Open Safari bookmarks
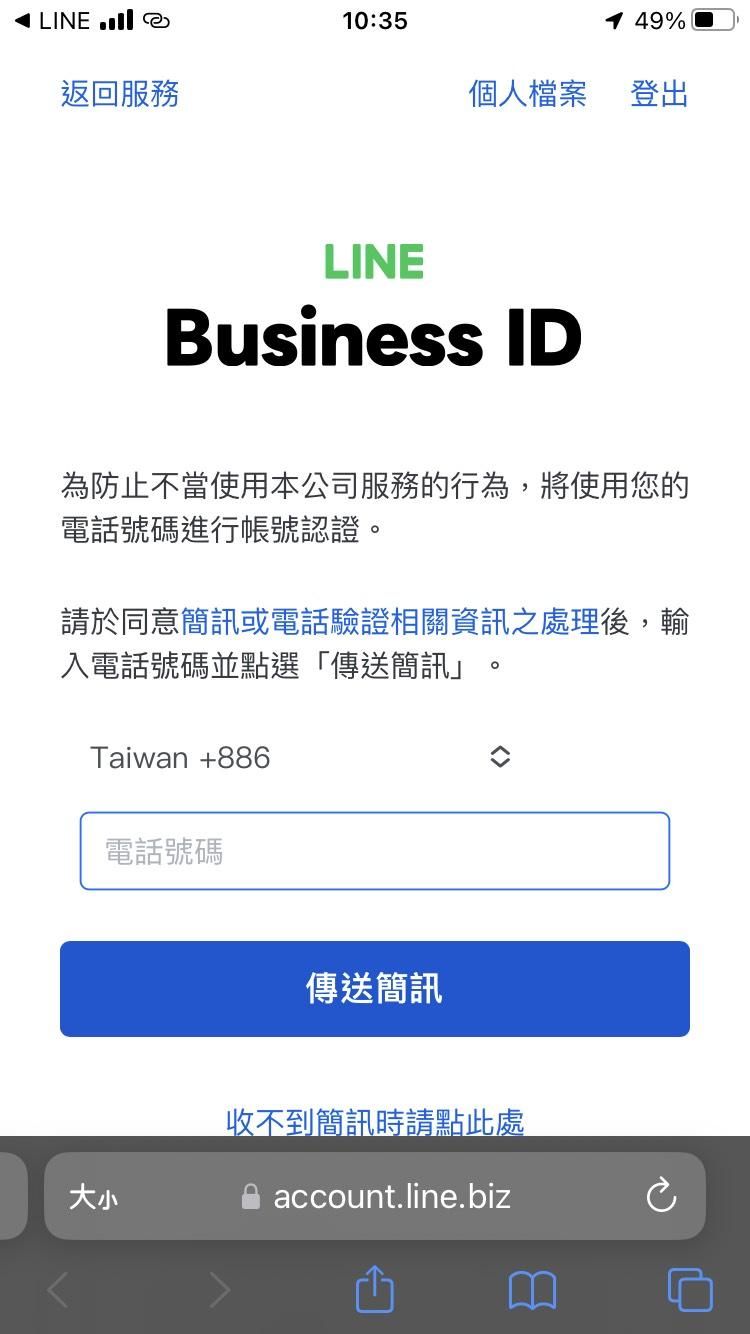Viewport: 750px width, 1334px height. click(x=532, y=1289)
